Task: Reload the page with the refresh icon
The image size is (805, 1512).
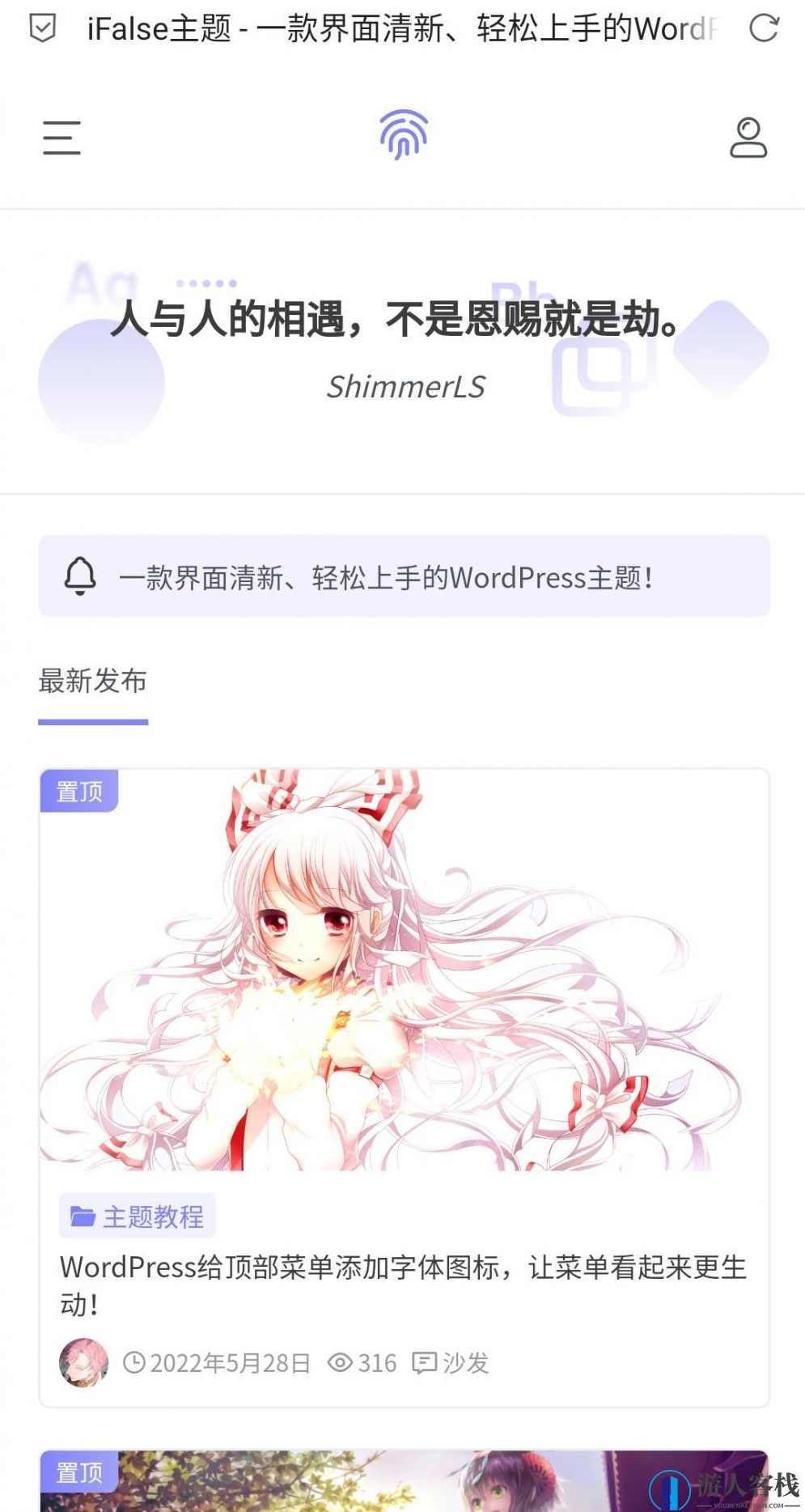Action: pos(765,29)
